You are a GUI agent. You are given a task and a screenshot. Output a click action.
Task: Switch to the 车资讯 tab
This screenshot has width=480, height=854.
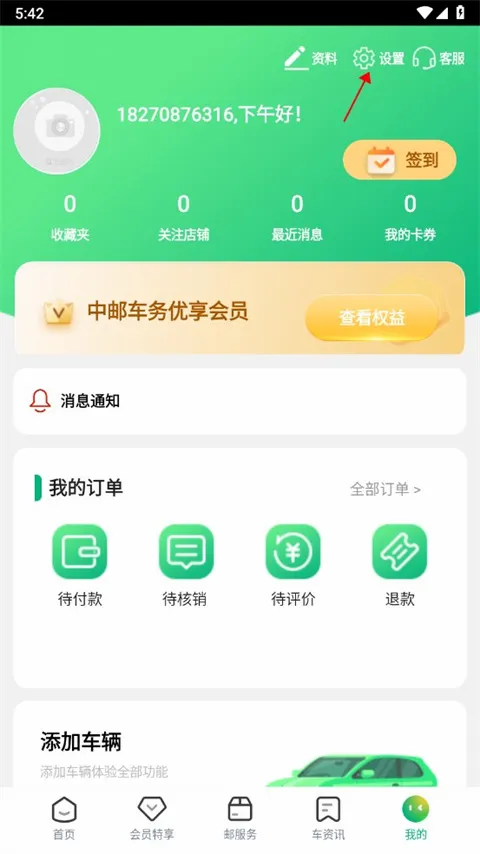pos(328,819)
